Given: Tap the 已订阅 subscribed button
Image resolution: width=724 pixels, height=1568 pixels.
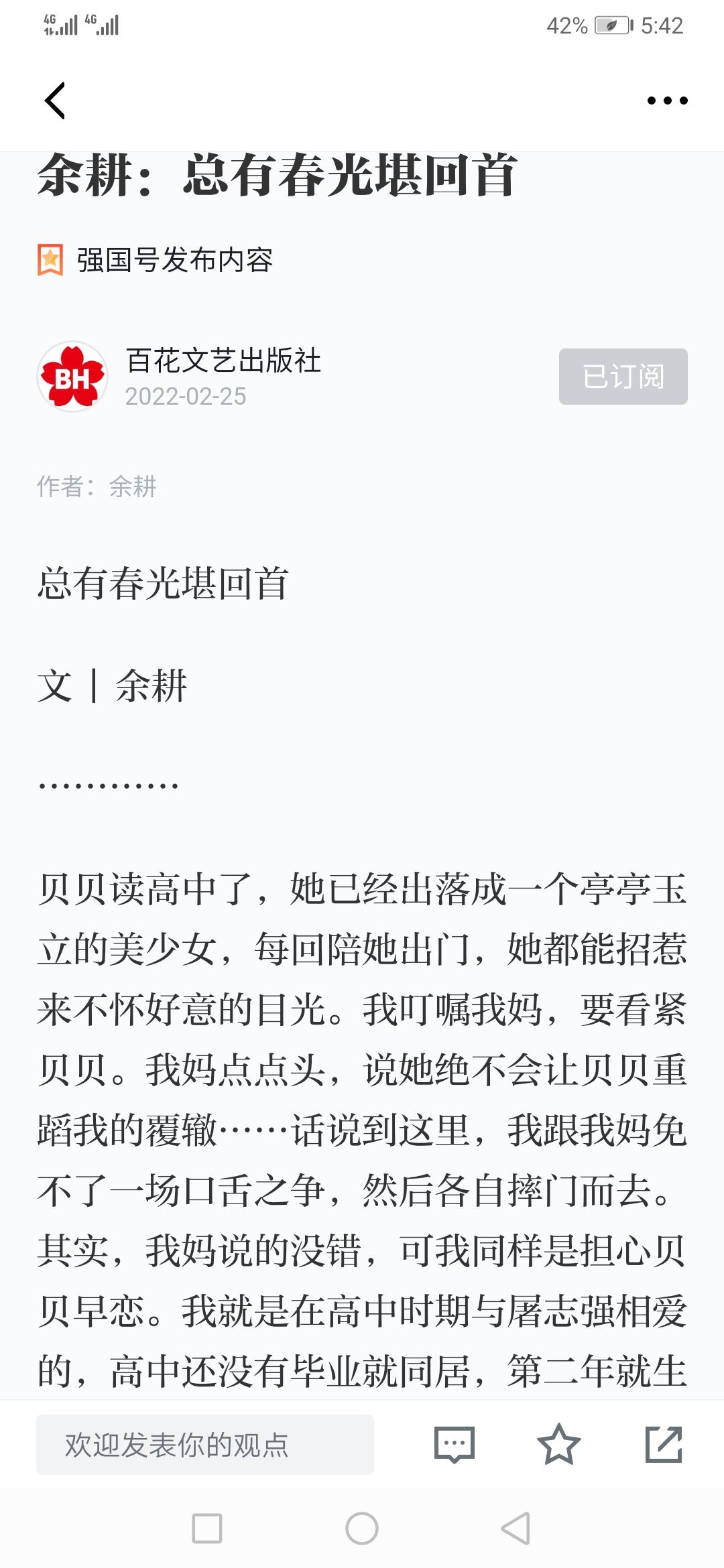Looking at the screenshot, I should (623, 377).
